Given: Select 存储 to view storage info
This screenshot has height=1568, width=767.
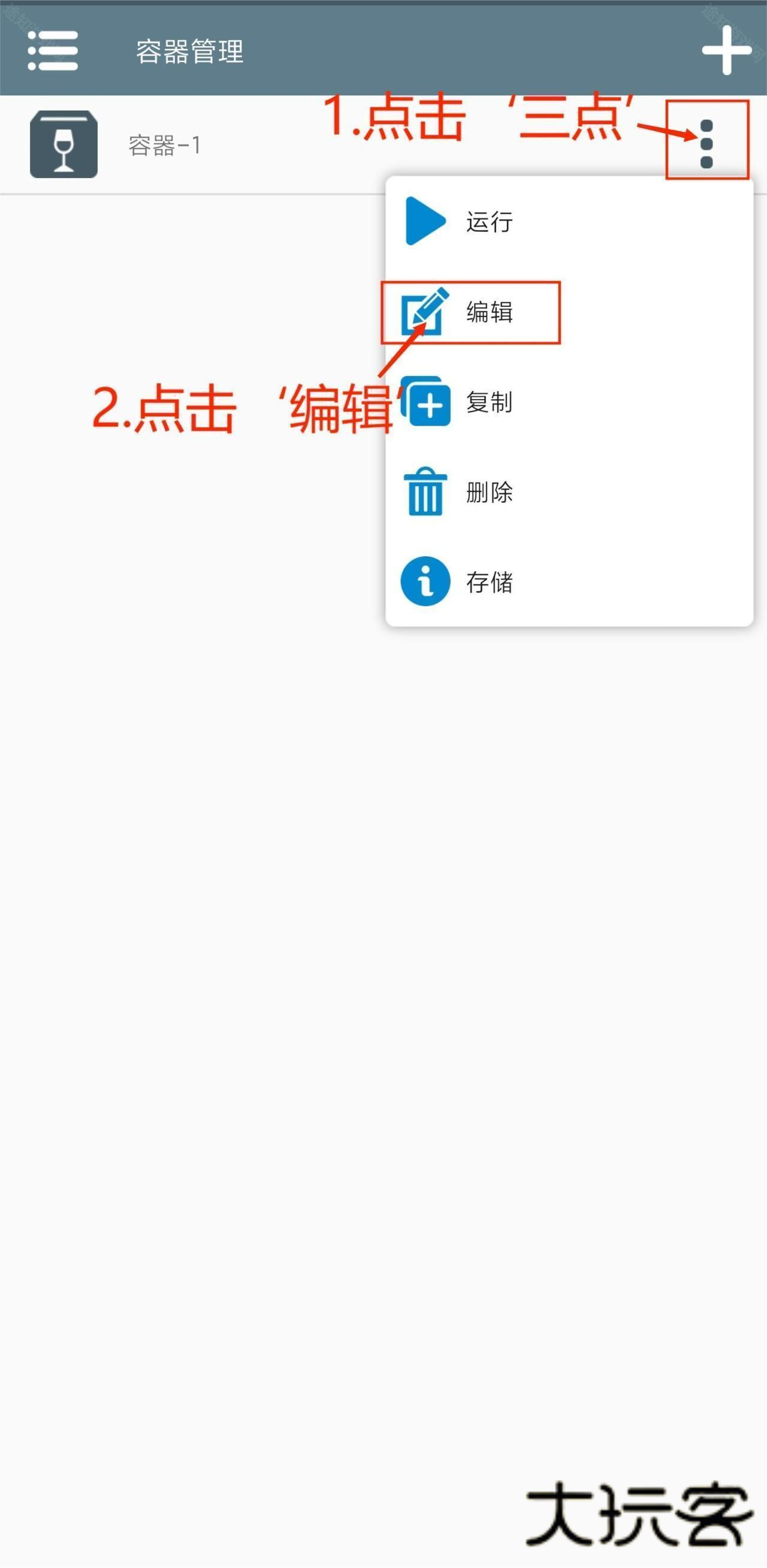Looking at the screenshot, I should click(490, 582).
